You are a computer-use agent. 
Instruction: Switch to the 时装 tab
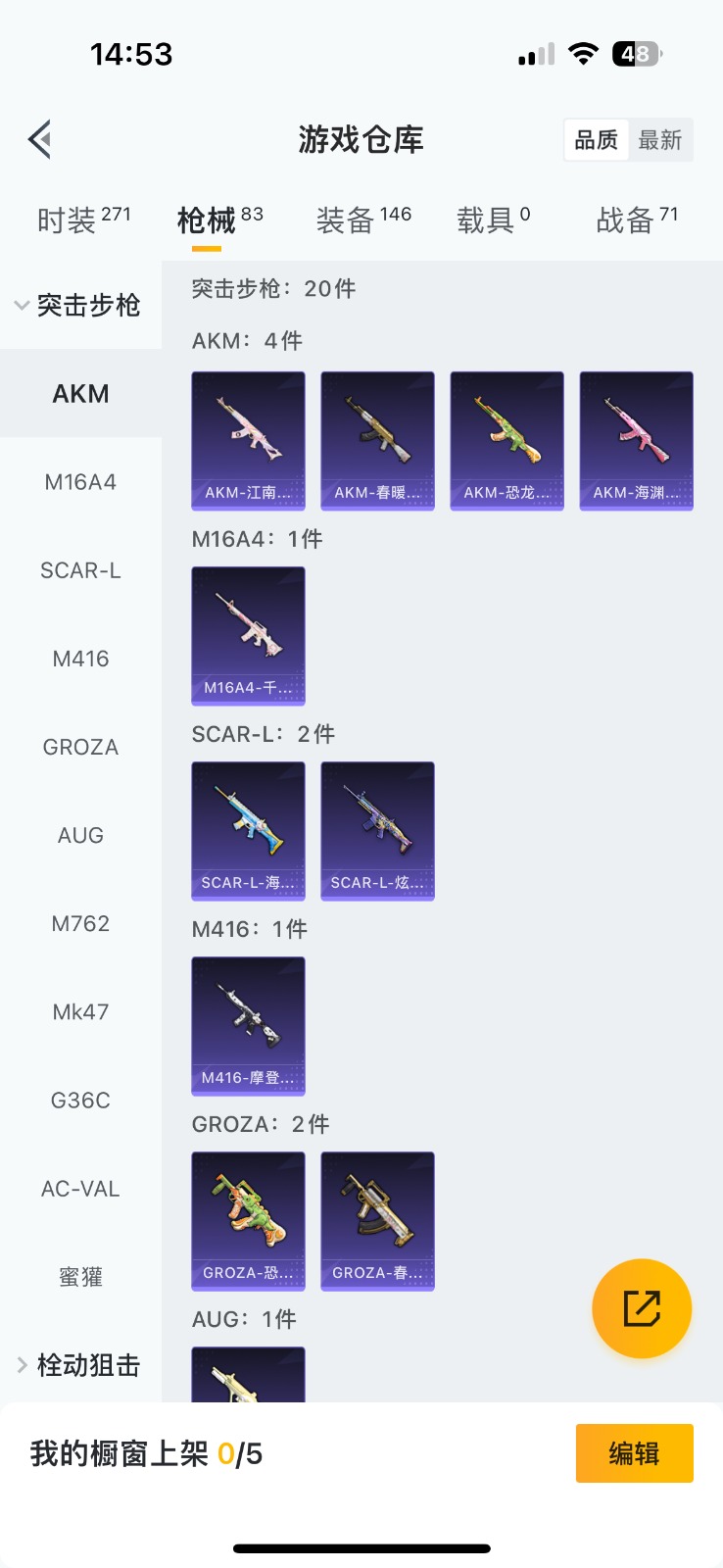pyautogui.click(x=83, y=220)
